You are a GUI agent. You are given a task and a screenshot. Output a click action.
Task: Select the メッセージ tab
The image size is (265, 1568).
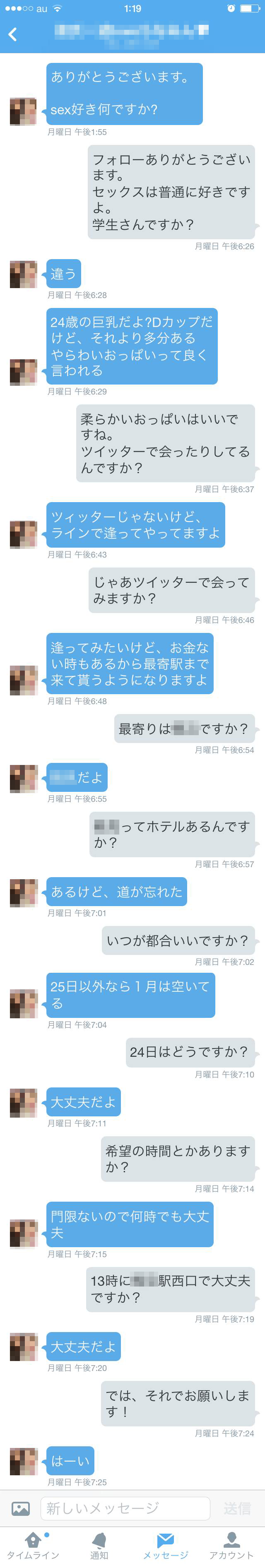(165, 1546)
